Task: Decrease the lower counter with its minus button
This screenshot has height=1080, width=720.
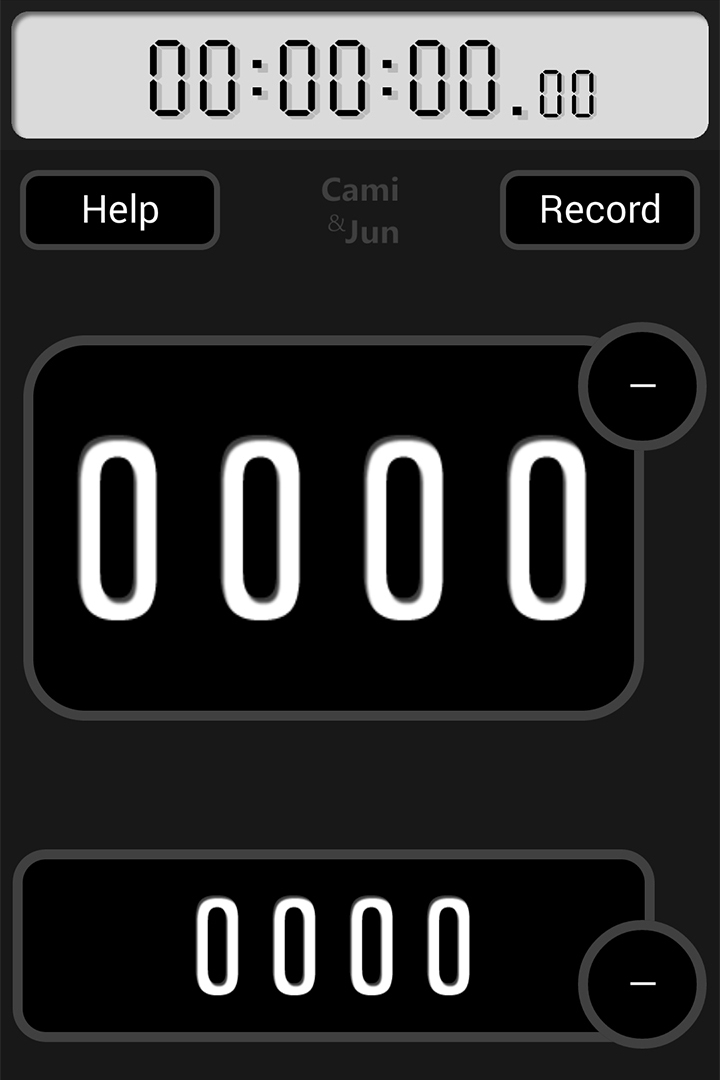Action: pyautogui.click(x=643, y=983)
